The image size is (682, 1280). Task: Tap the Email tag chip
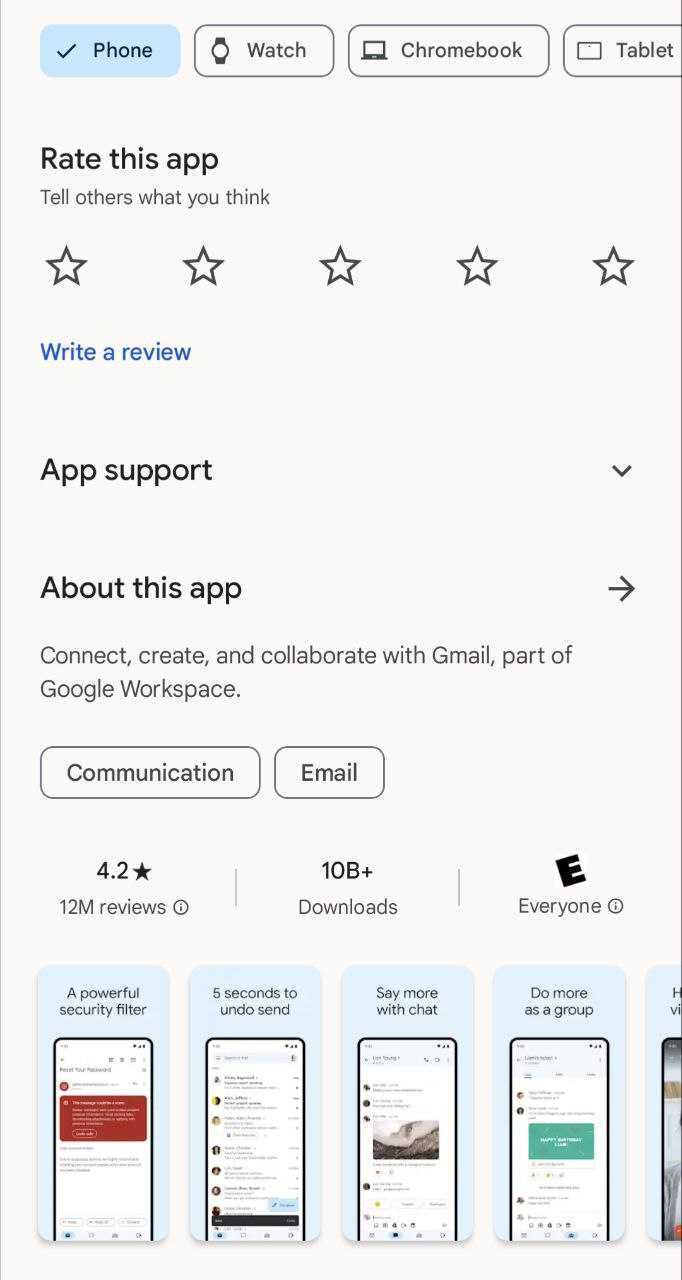(x=329, y=773)
